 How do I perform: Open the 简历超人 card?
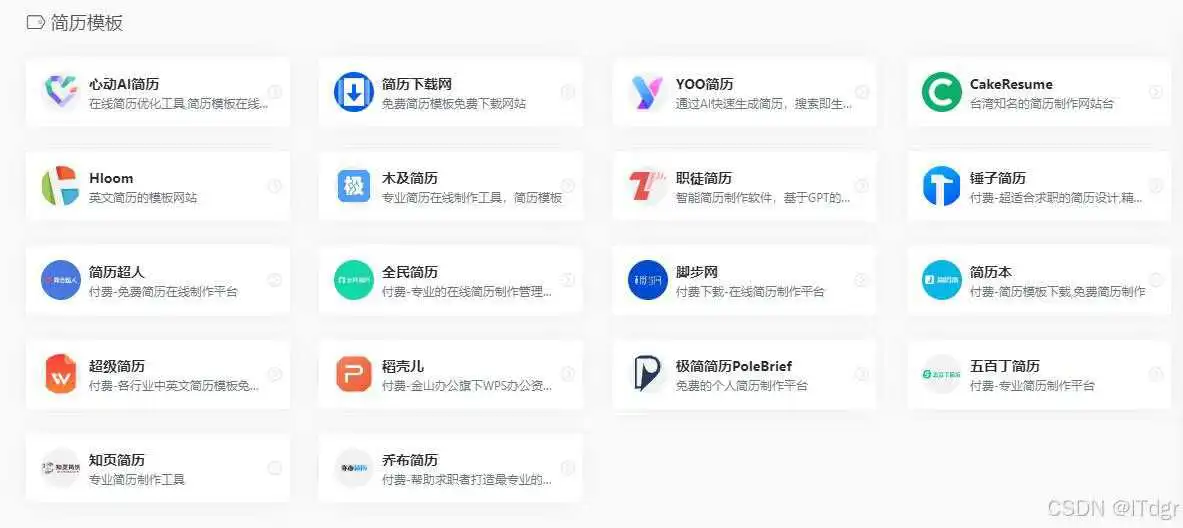pyautogui.click(x=157, y=280)
